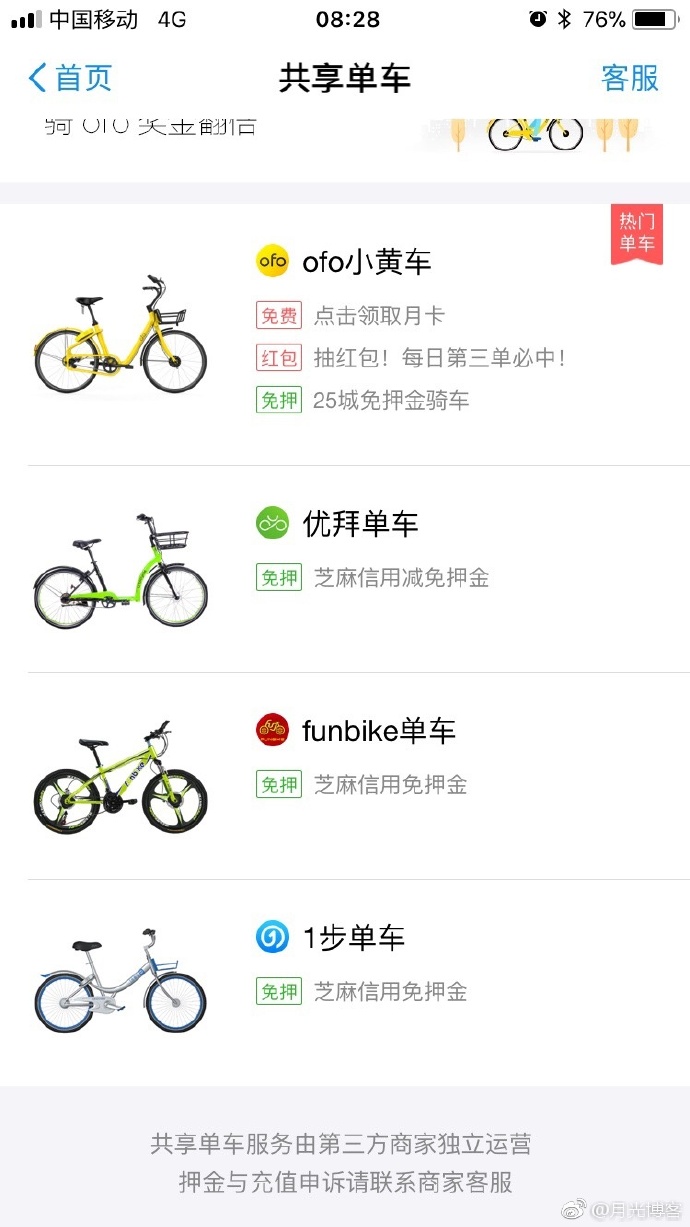The height and width of the screenshot is (1227, 690).
Task: Go back to 首页
Action: (x=70, y=78)
